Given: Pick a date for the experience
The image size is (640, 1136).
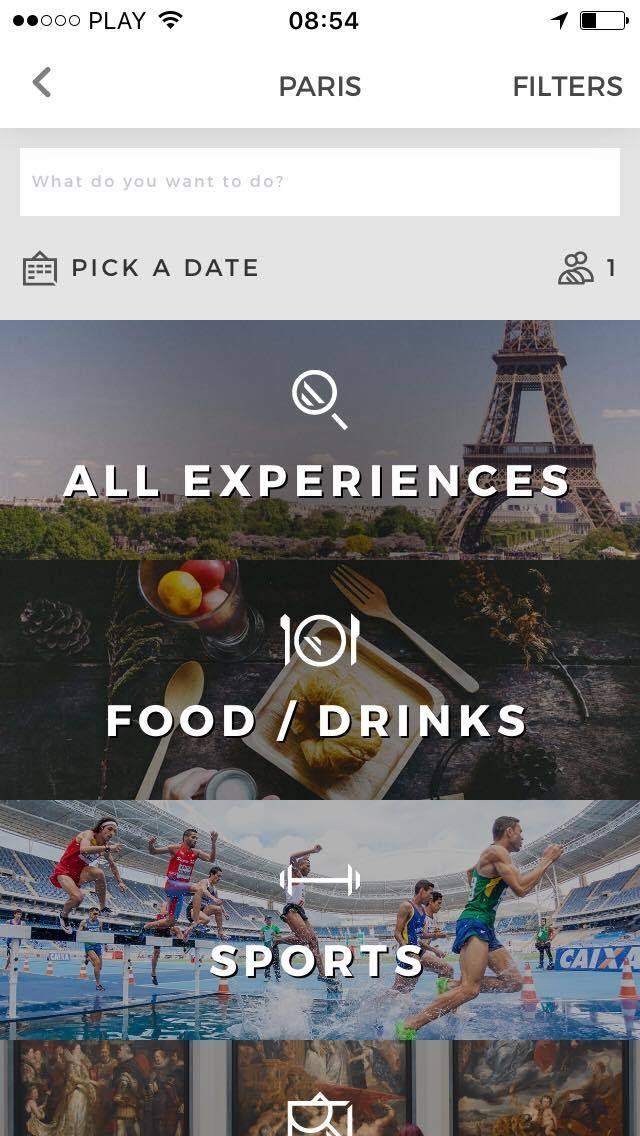Looking at the screenshot, I should point(141,268).
